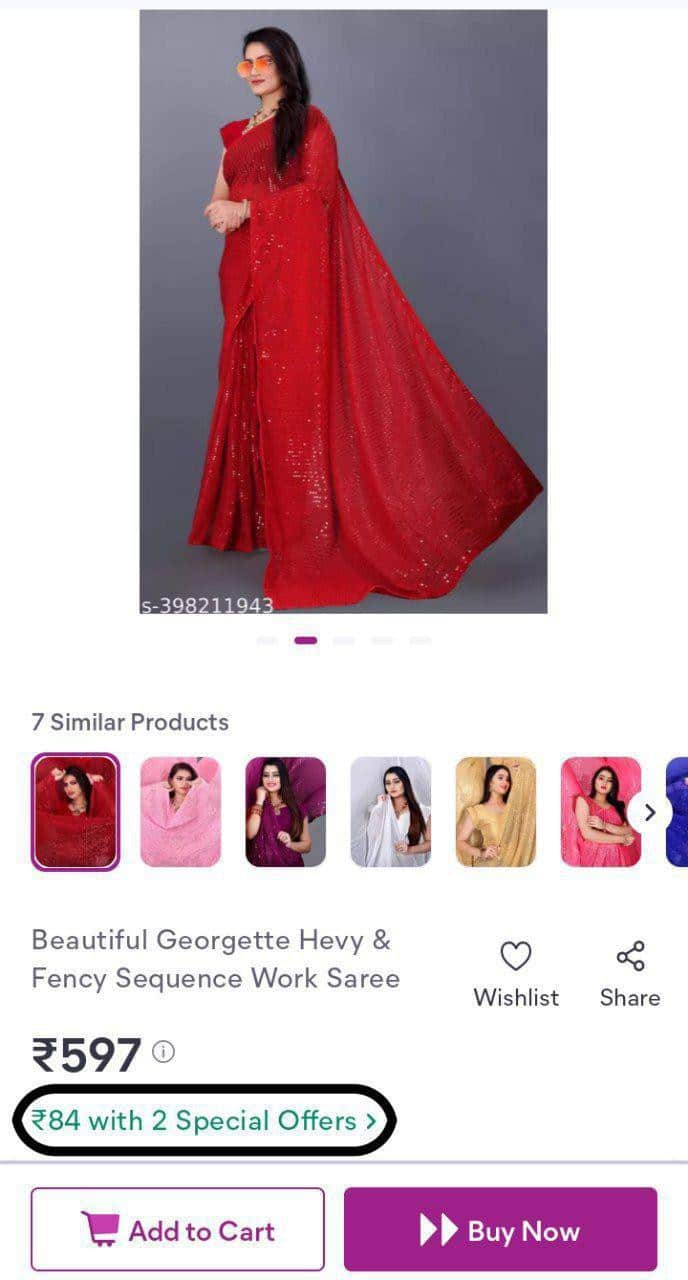The image size is (688, 1280).
Task: Tap the Buy Now button
Action: 500,1229
